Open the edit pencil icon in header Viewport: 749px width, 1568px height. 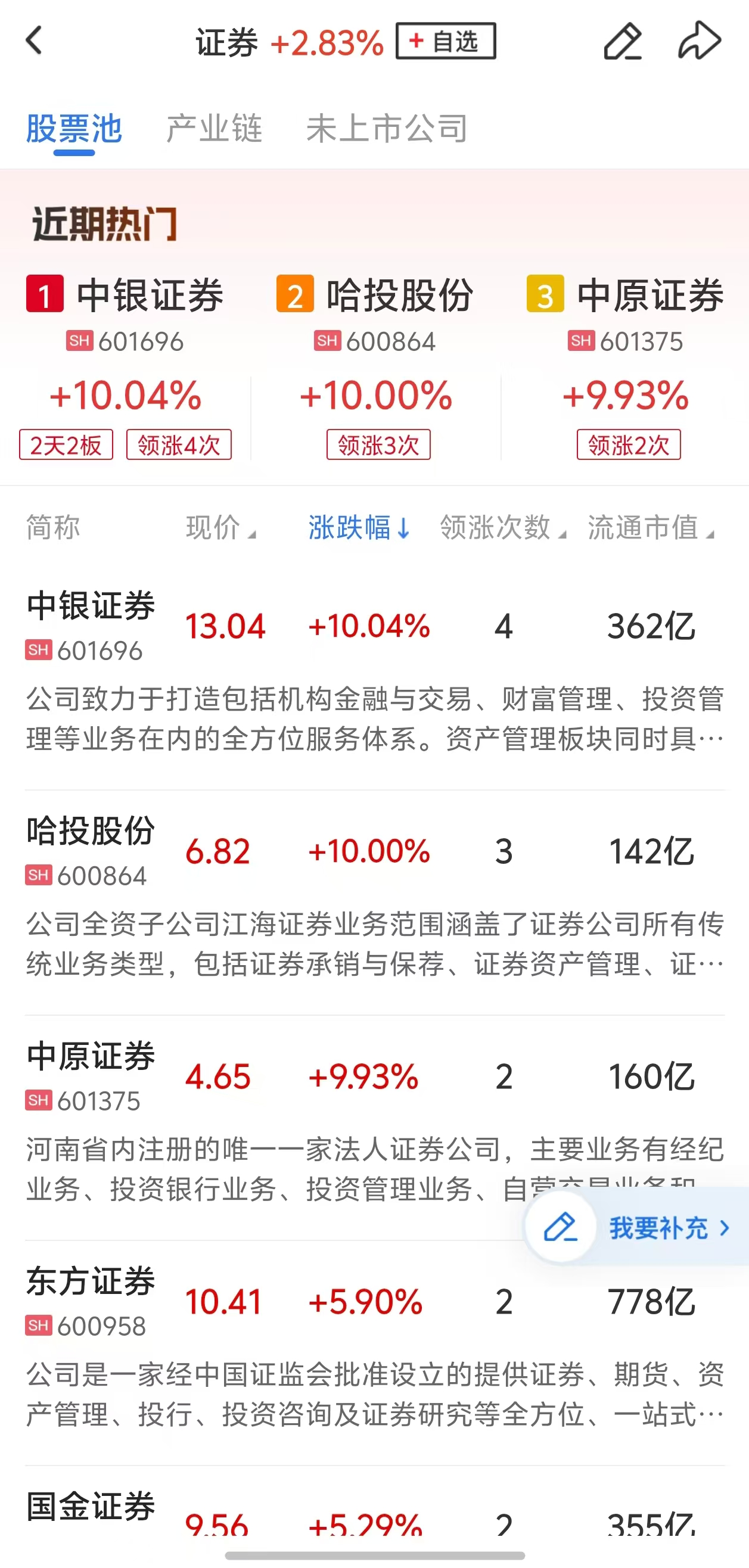[622, 41]
